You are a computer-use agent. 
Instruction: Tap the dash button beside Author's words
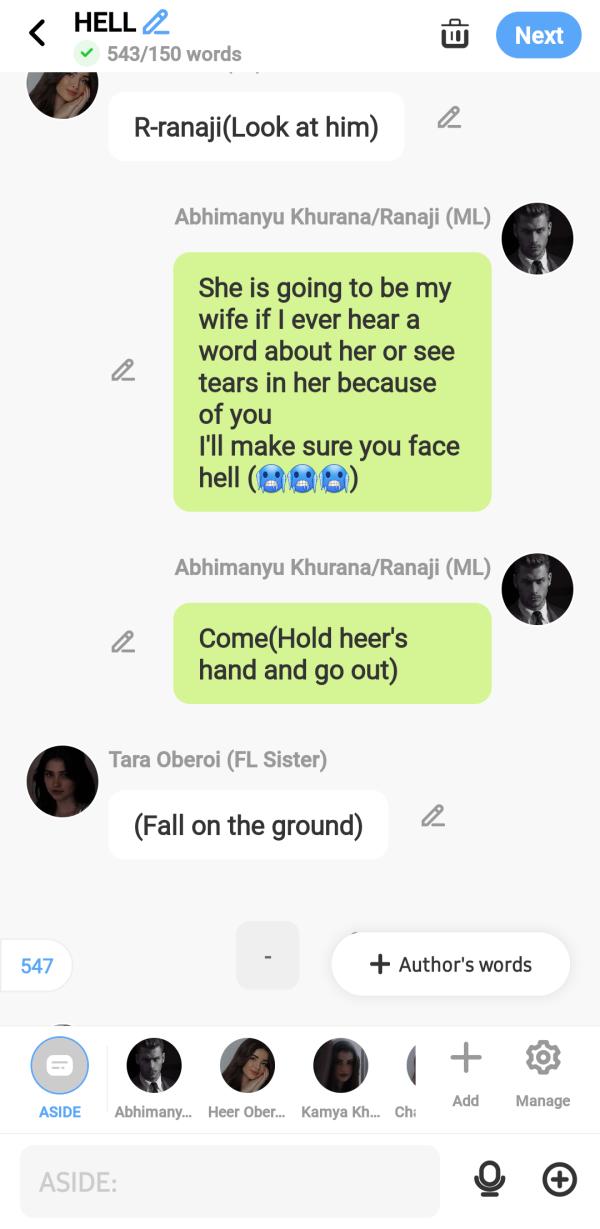coord(267,956)
